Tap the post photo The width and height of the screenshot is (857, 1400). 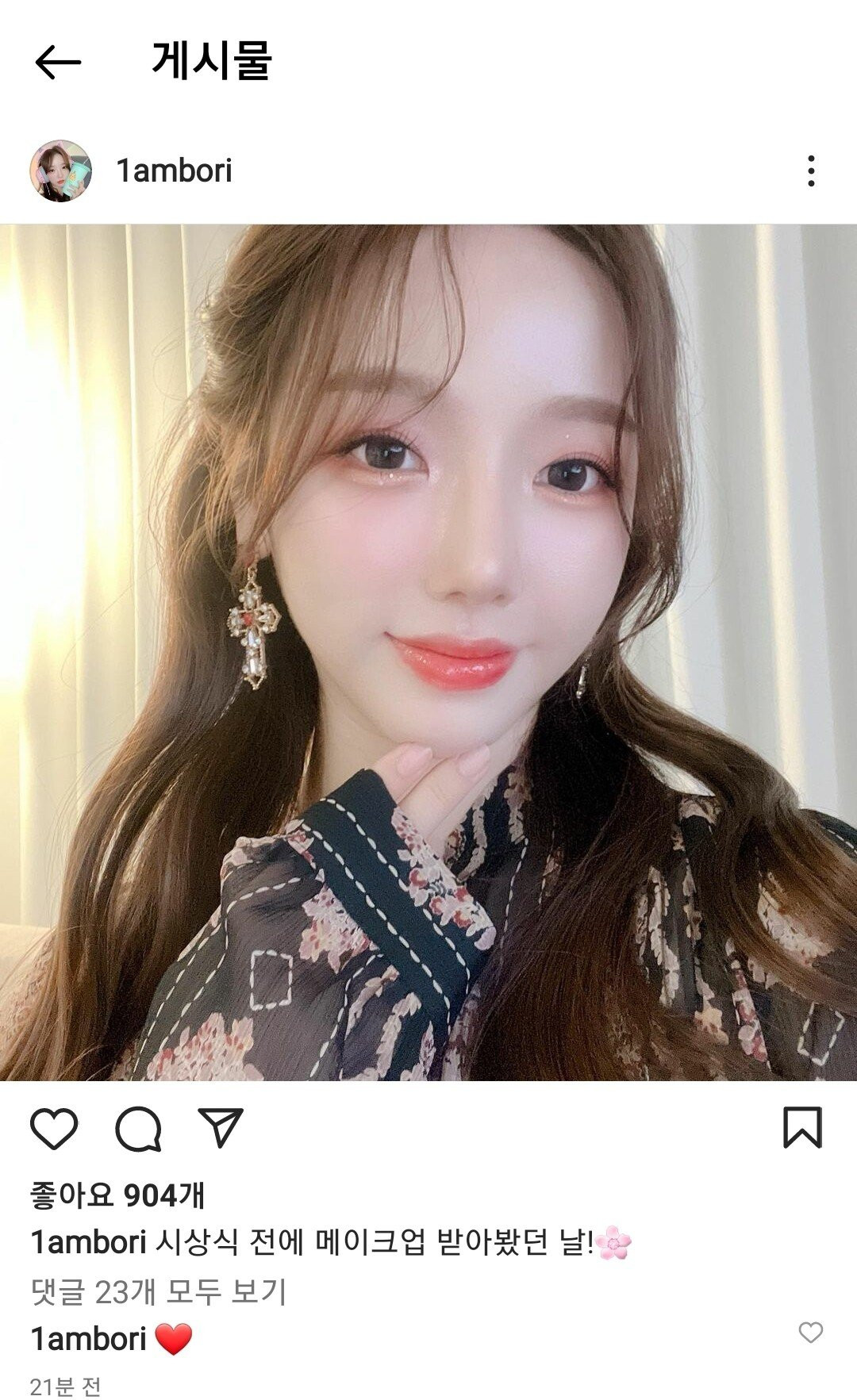(x=428, y=652)
